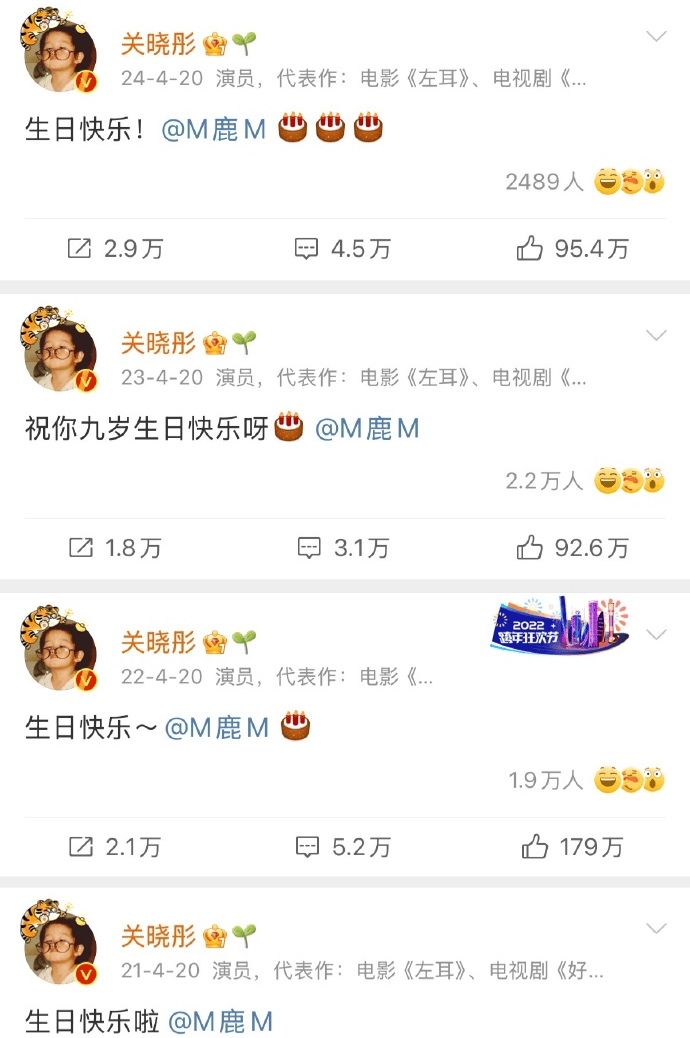Expand the menu arrow on the 24-4-20 post
690x1038 pixels.
point(656,37)
